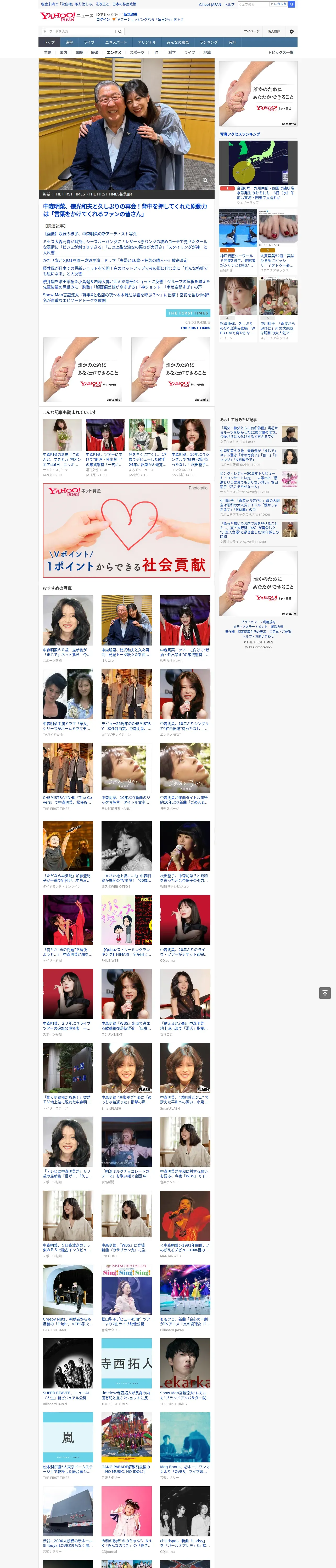Screen dimensions: 336x1568
Task: Tap the web search button at top
Action: pyautogui.click(x=292, y=4)
